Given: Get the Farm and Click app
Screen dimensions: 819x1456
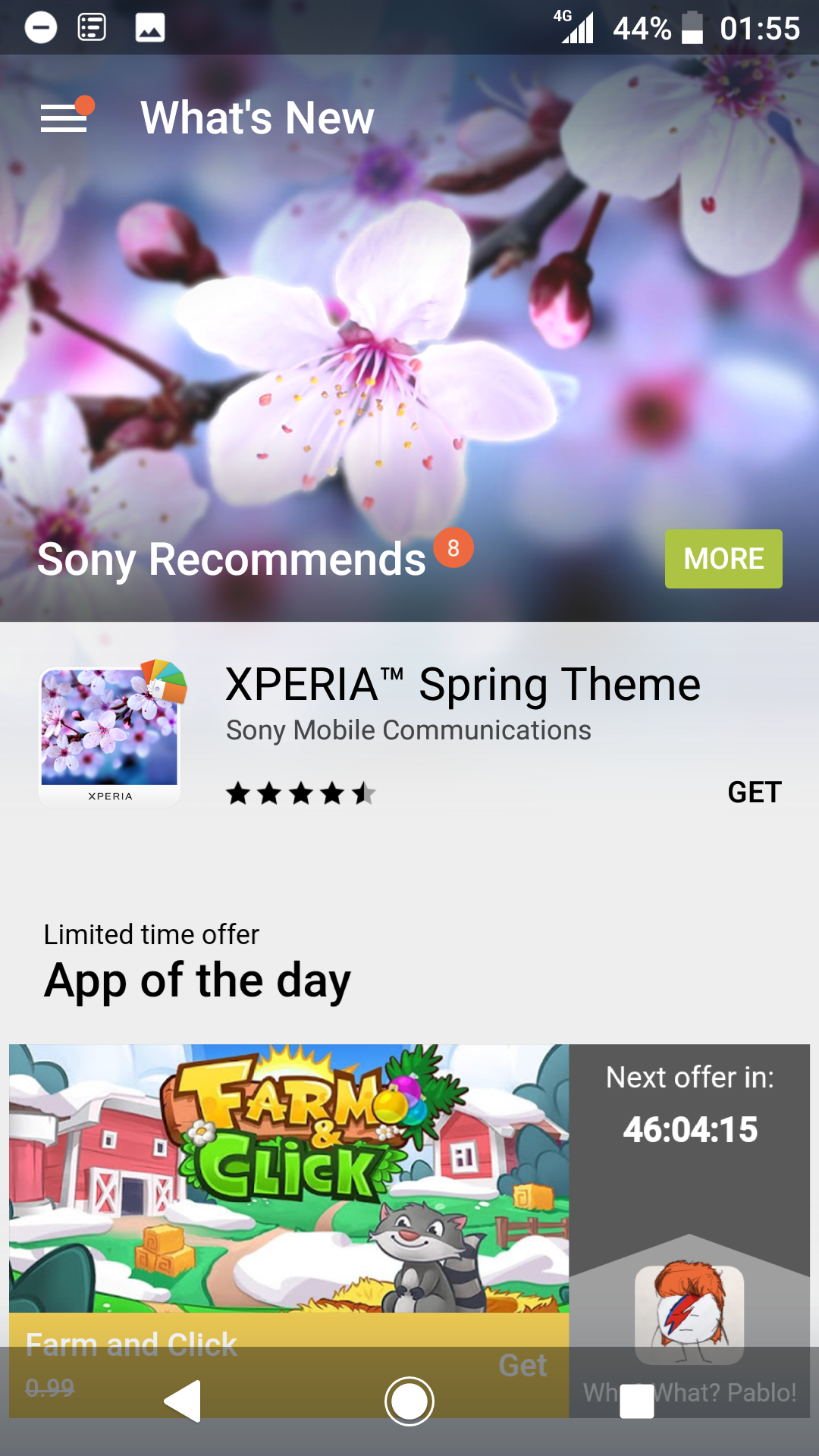Looking at the screenshot, I should coord(522,1365).
